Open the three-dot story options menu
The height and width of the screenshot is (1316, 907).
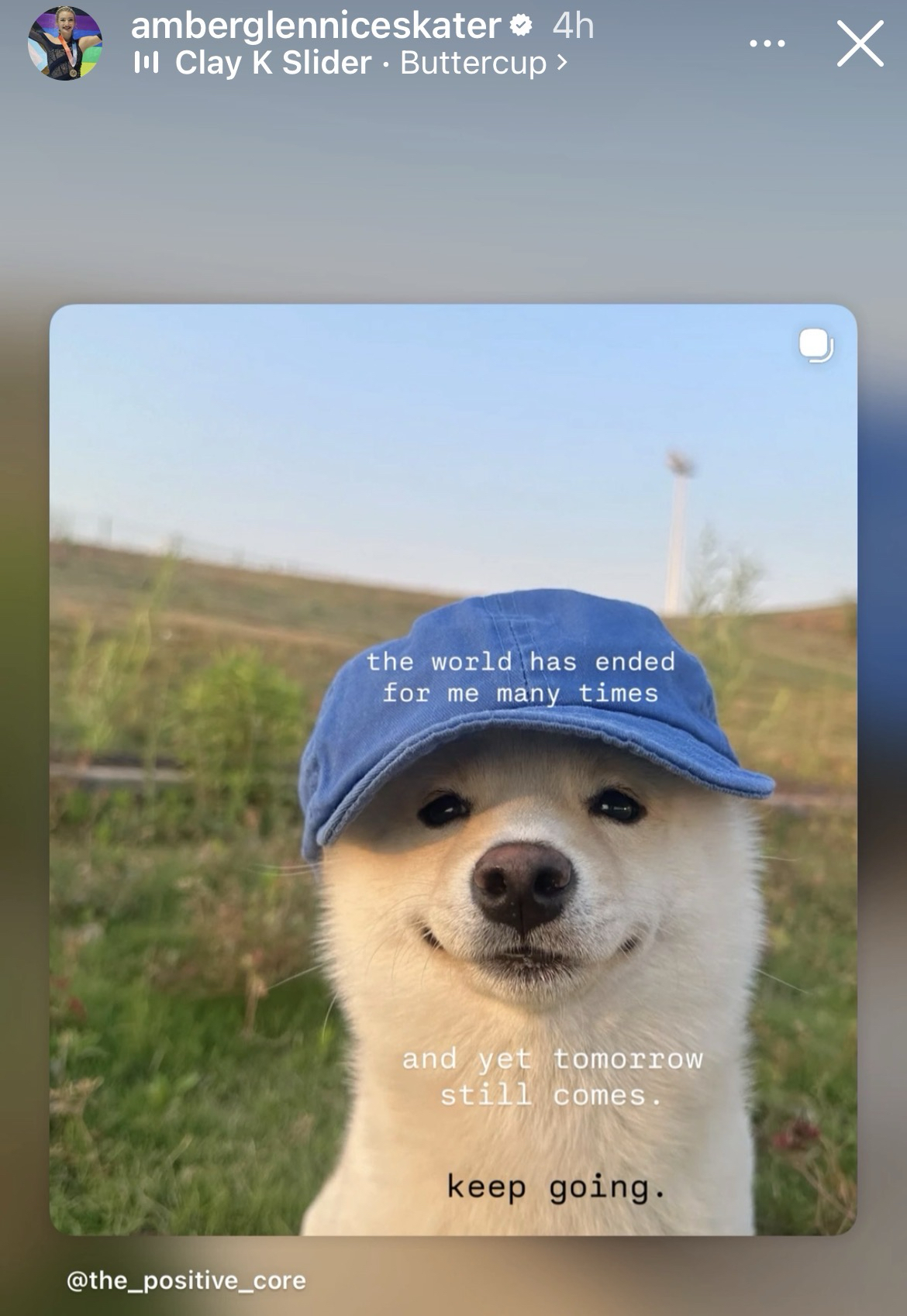tap(767, 44)
